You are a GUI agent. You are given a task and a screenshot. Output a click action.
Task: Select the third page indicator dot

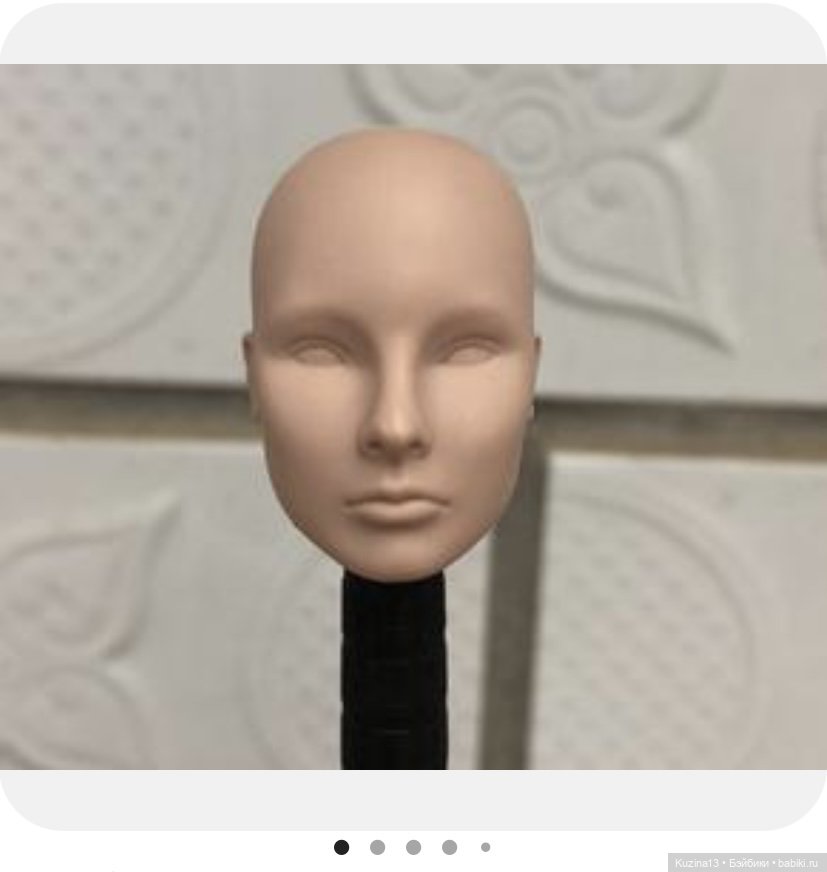coord(413,847)
